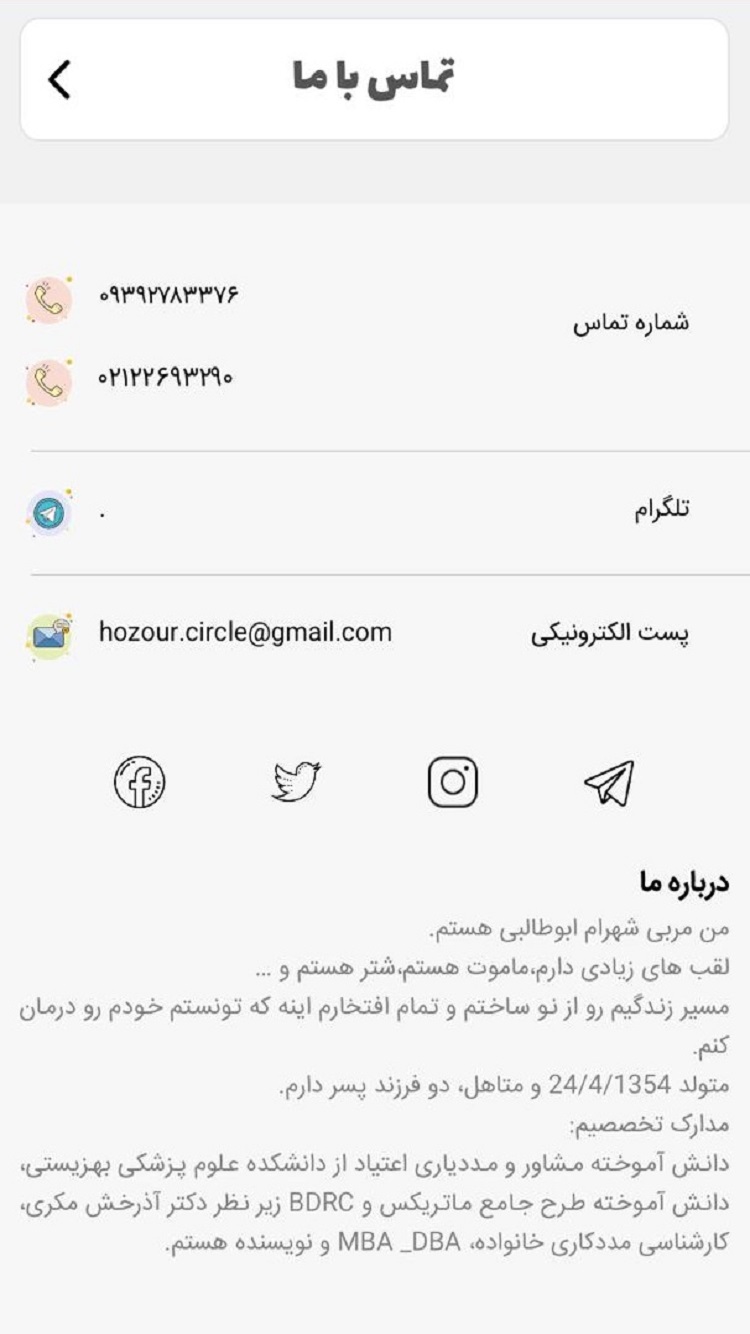The width and height of the screenshot is (750, 1334).
Task: Email hozour.circle@gmail.com
Action: point(245,633)
